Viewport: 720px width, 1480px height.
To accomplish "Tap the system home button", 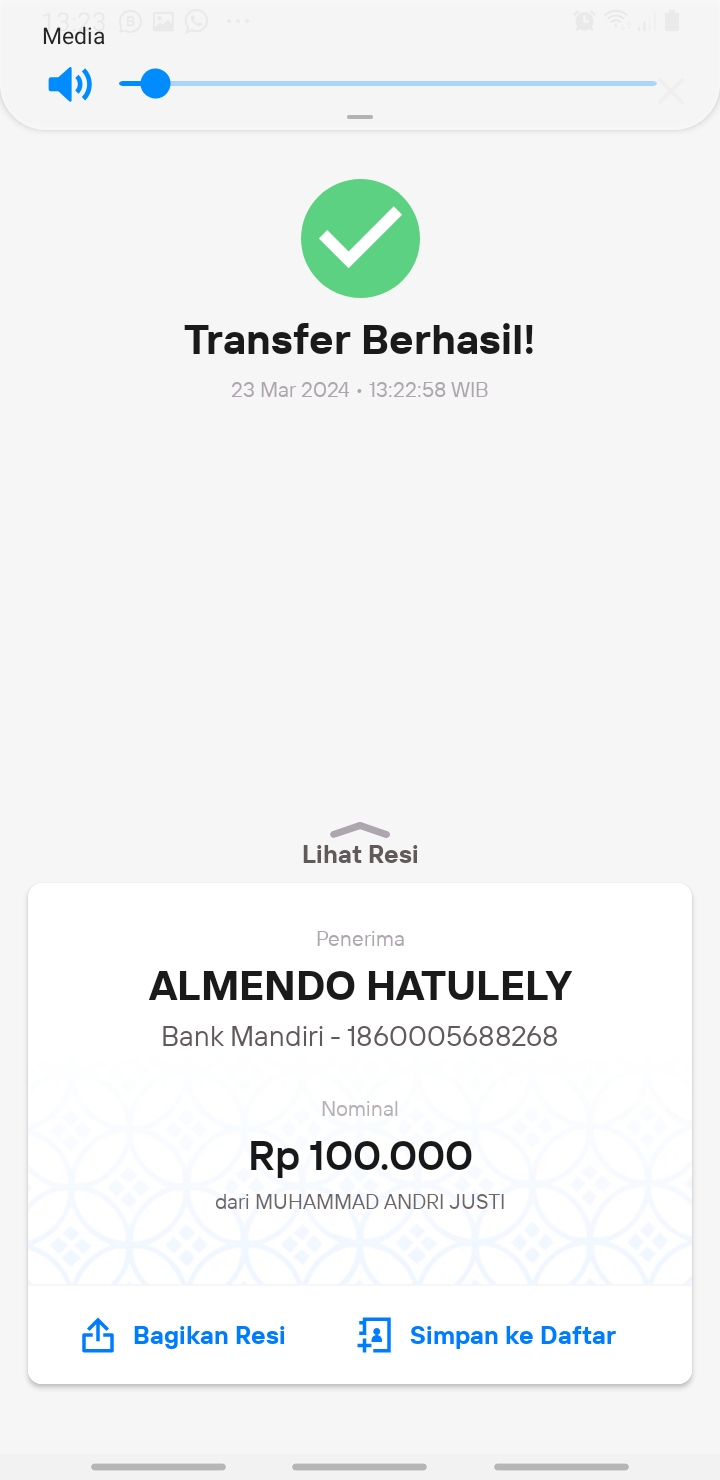I will tap(360, 1467).
